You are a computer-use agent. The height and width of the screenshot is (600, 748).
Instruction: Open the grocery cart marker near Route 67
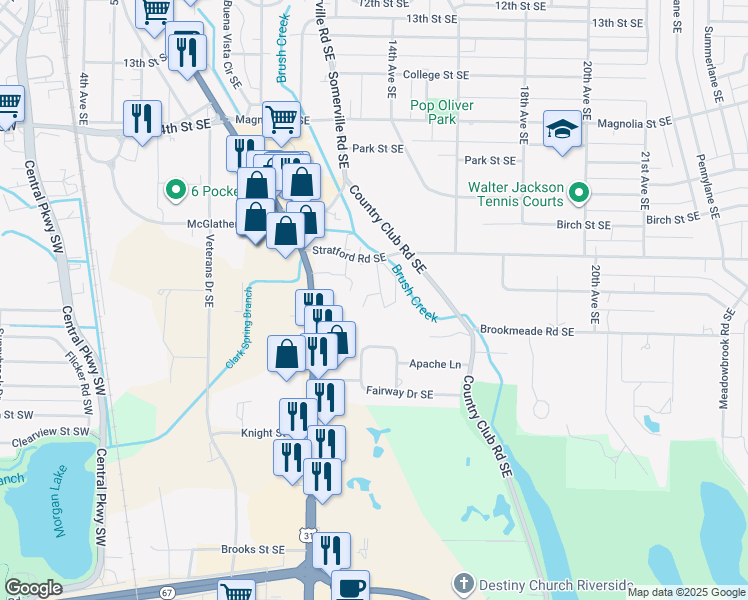click(237, 590)
